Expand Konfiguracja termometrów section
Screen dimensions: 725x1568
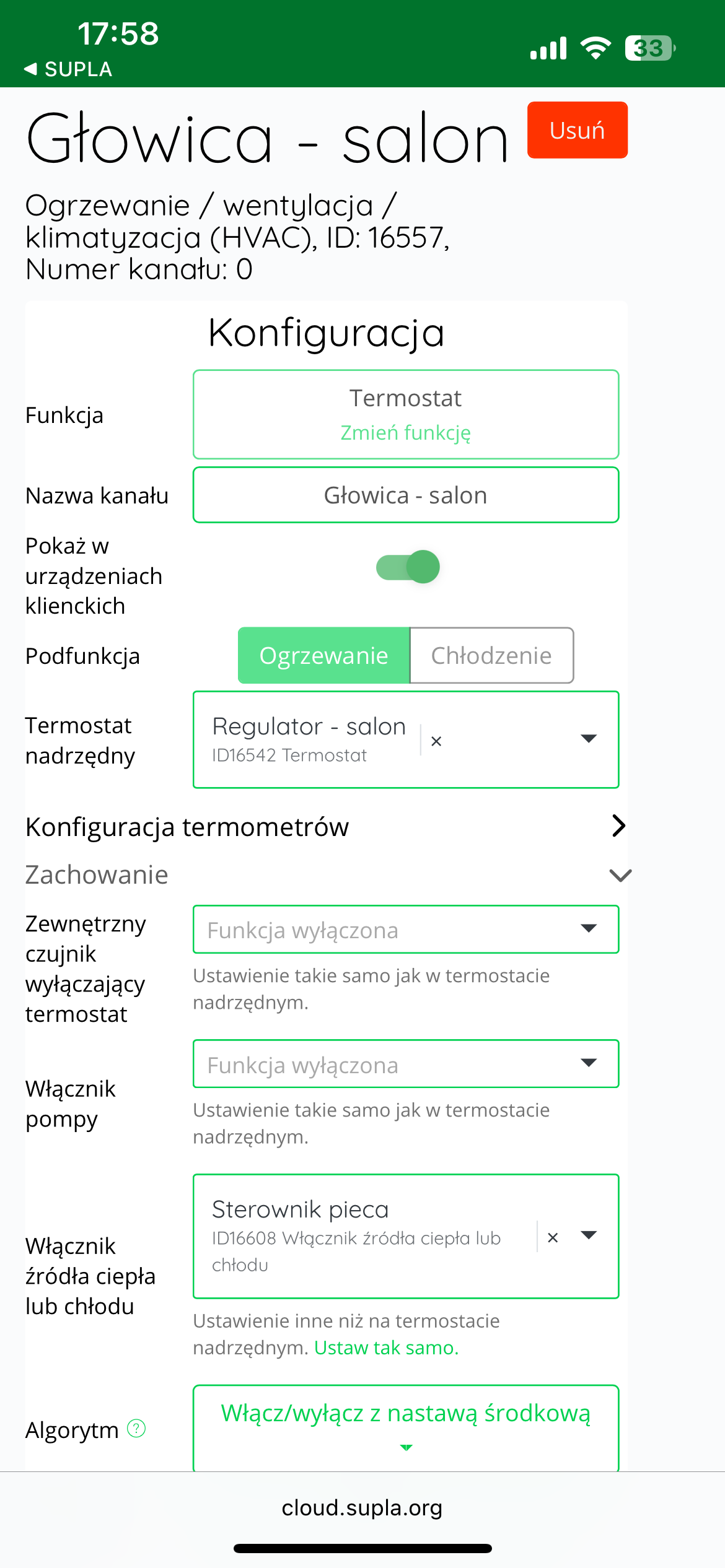[326, 826]
